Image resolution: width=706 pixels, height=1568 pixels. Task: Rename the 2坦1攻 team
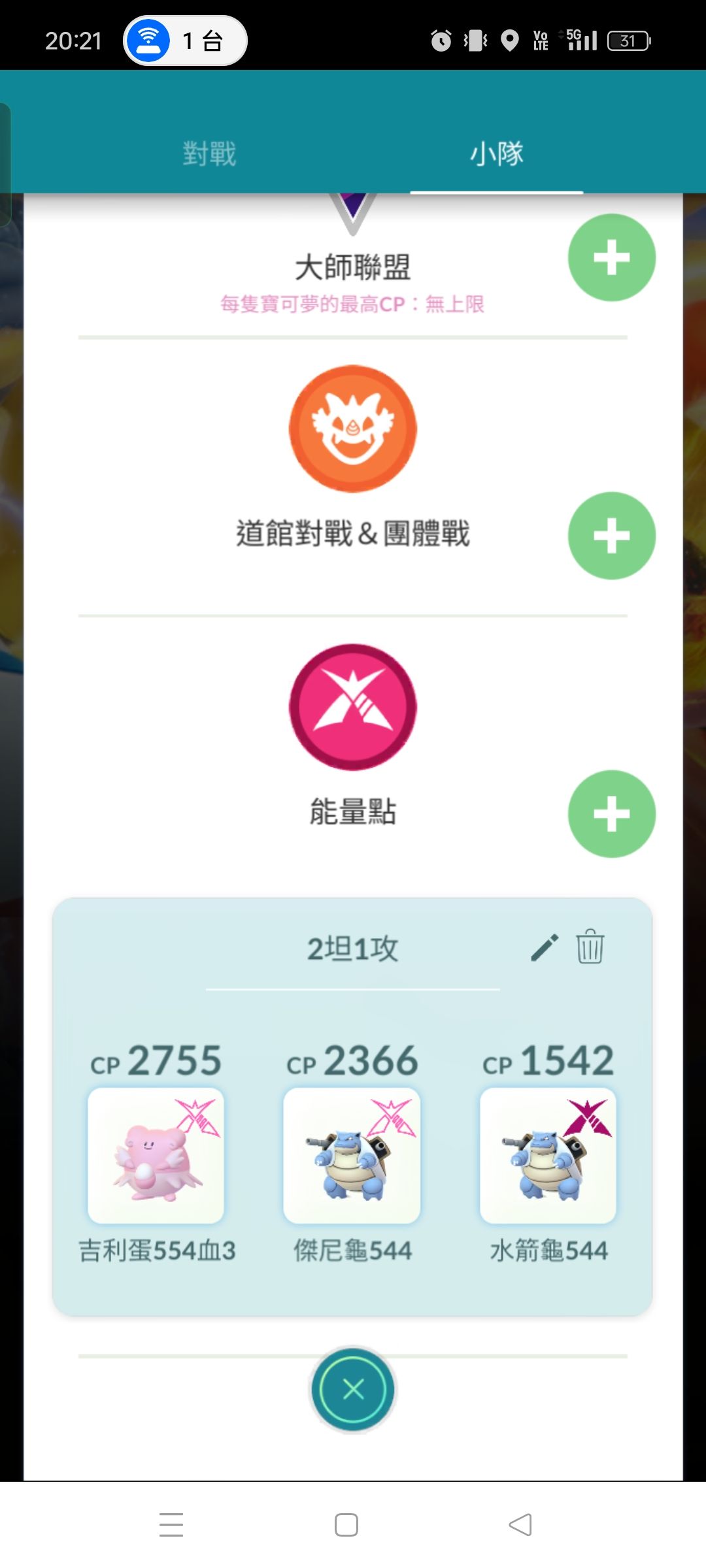click(545, 947)
